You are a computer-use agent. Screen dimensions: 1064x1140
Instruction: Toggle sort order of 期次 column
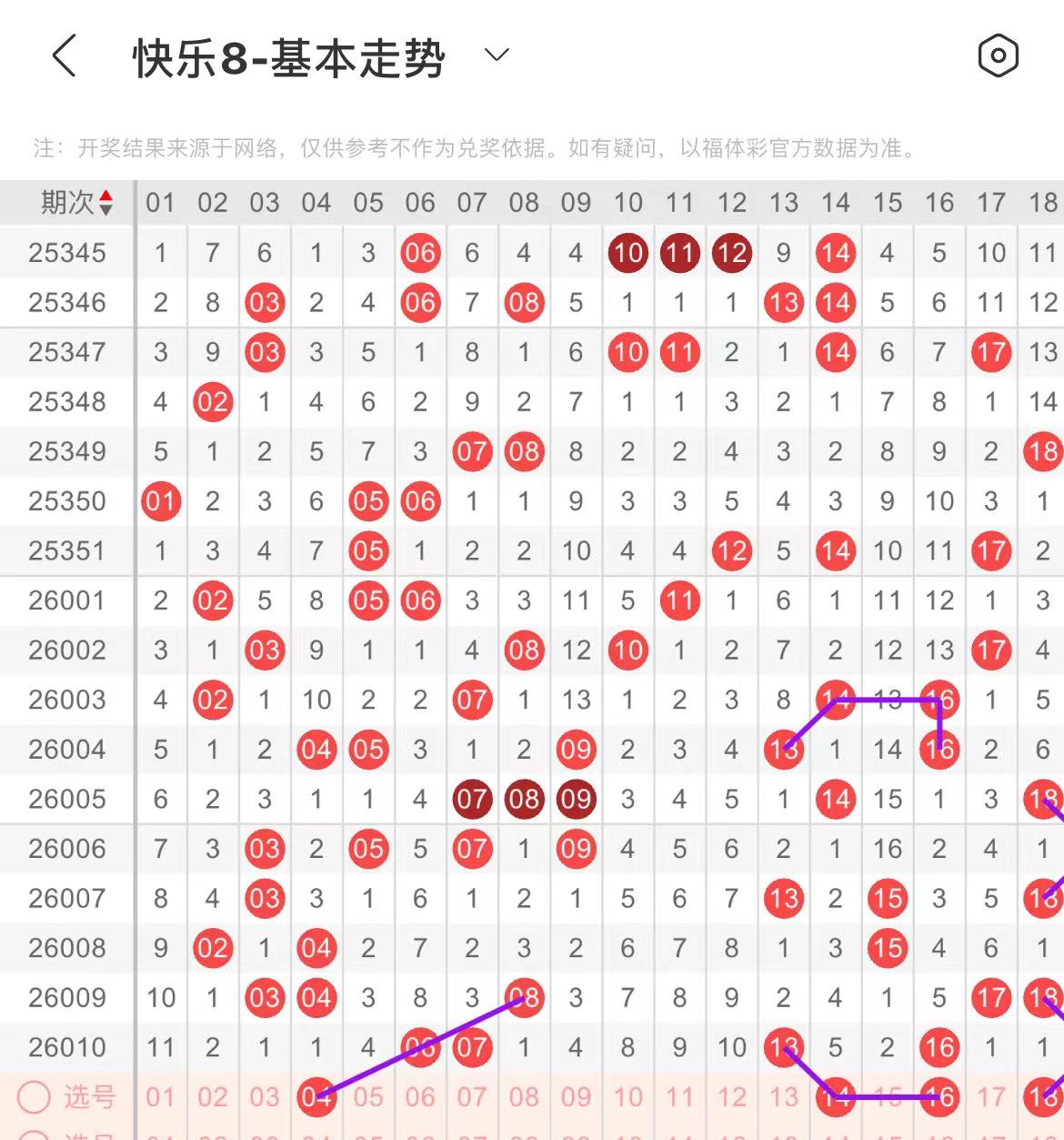[x=105, y=203]
